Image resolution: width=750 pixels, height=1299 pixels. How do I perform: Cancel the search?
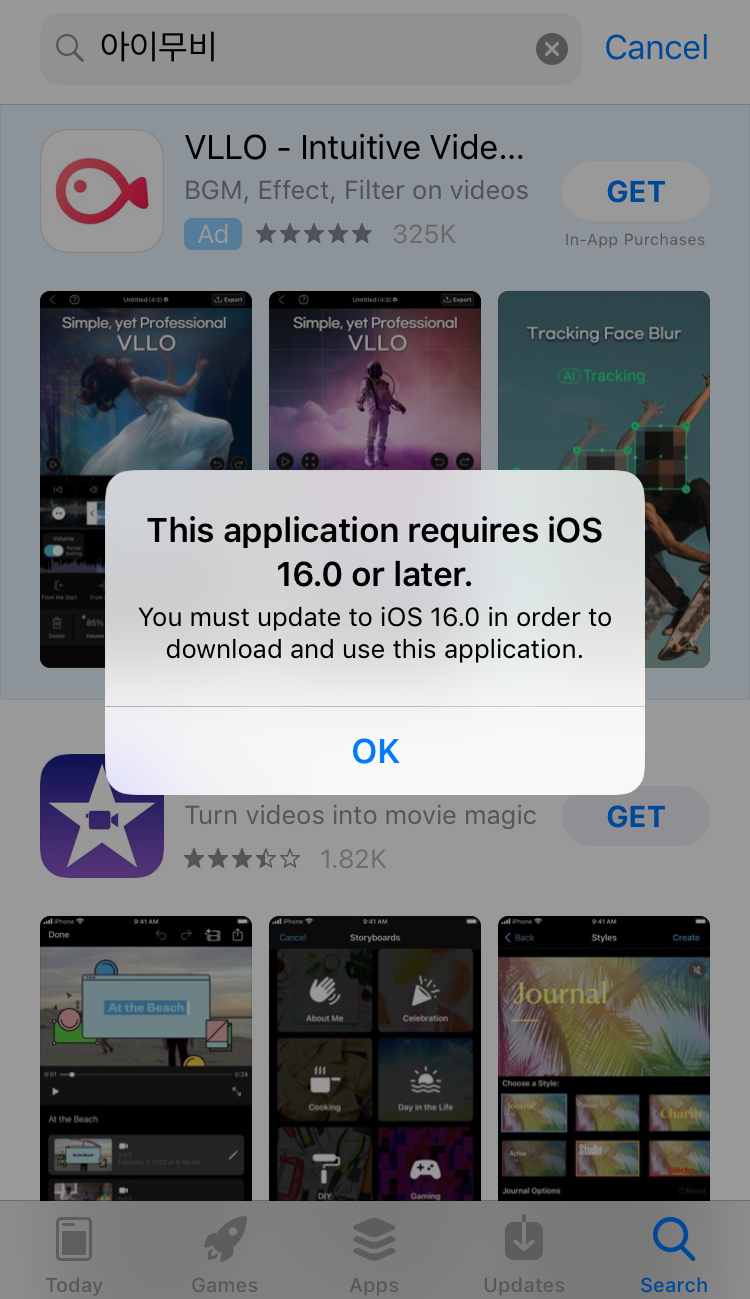click(x=656, y=47)
